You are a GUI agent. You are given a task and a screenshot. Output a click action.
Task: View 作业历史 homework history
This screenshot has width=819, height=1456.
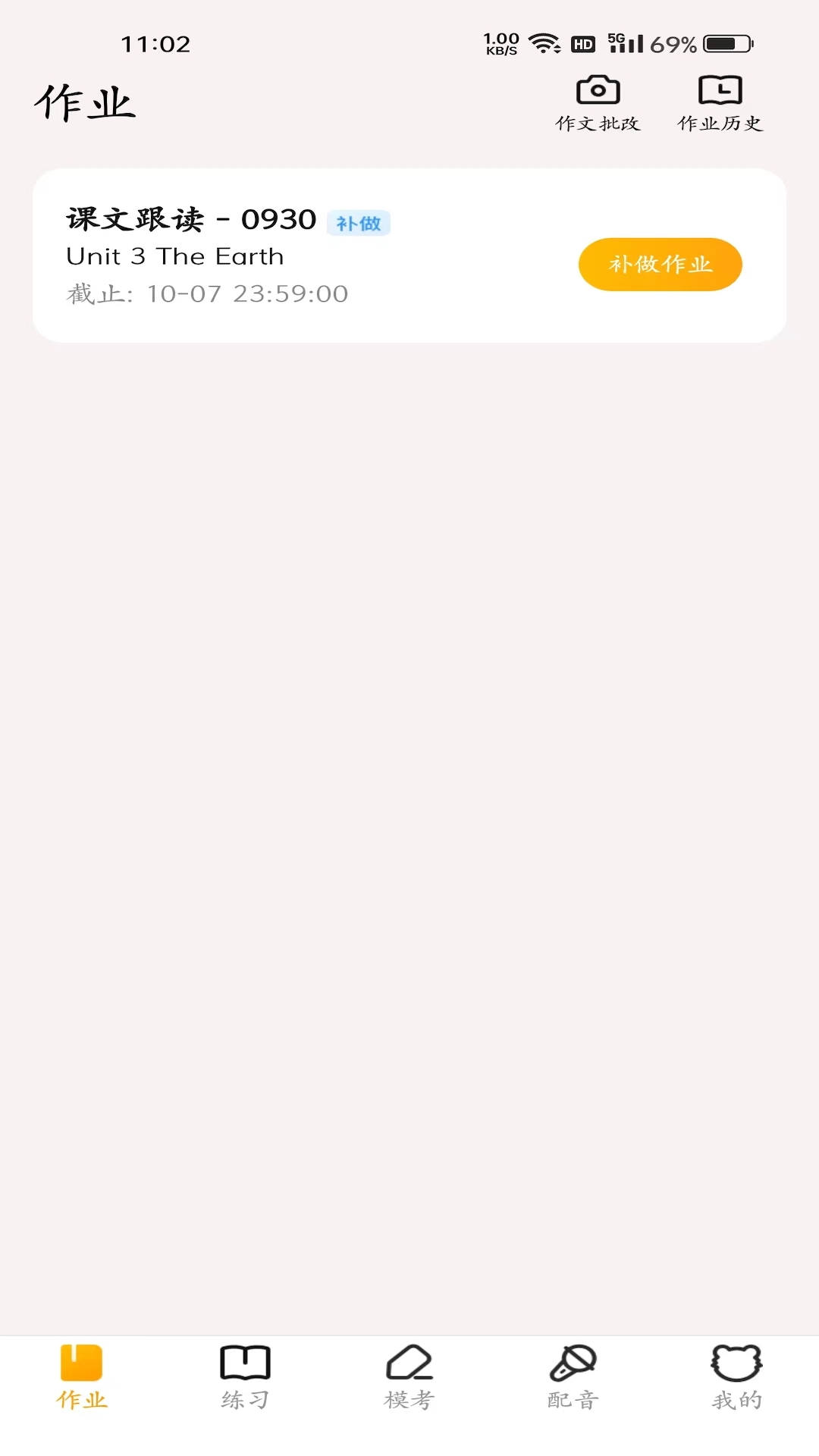coord(720,104)
